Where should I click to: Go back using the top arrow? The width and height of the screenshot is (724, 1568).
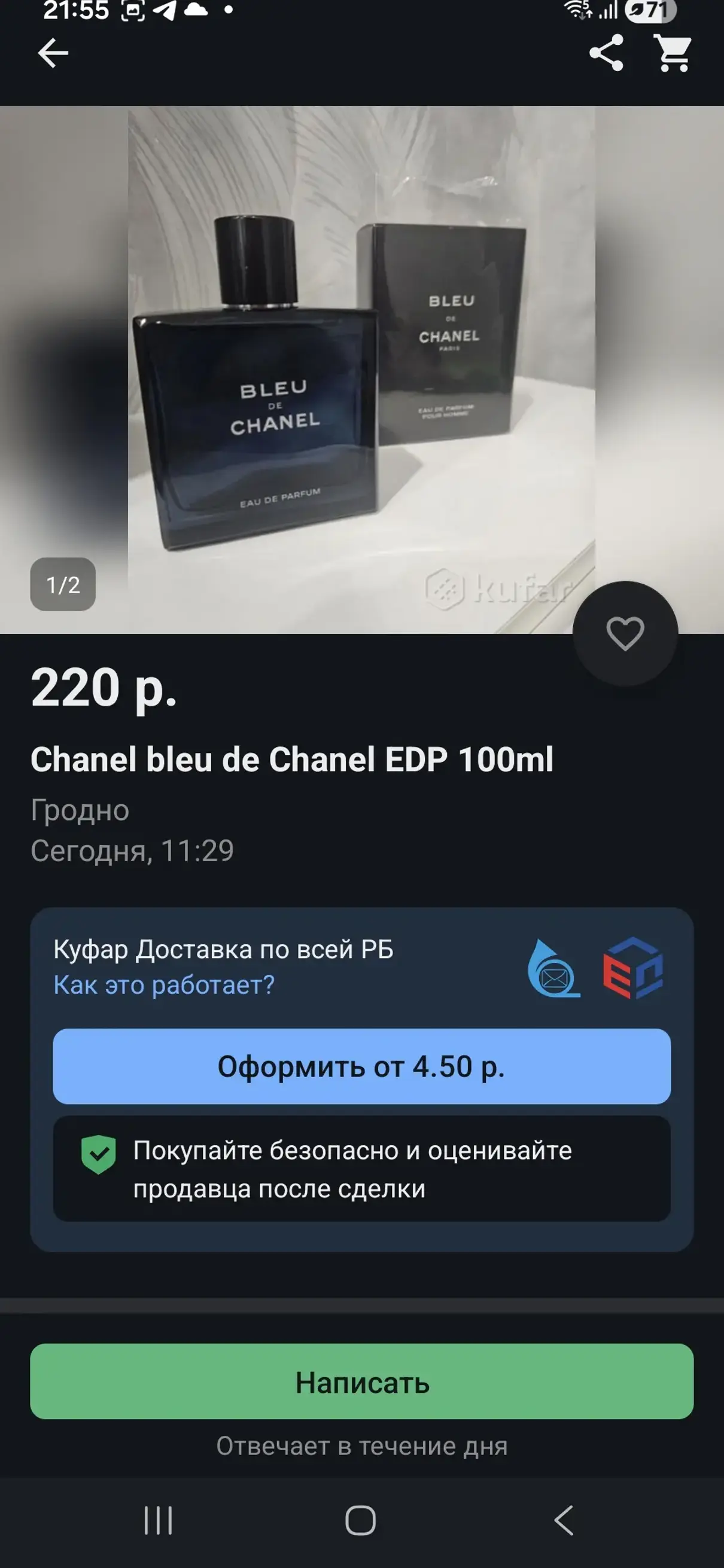tap(53, 54)
